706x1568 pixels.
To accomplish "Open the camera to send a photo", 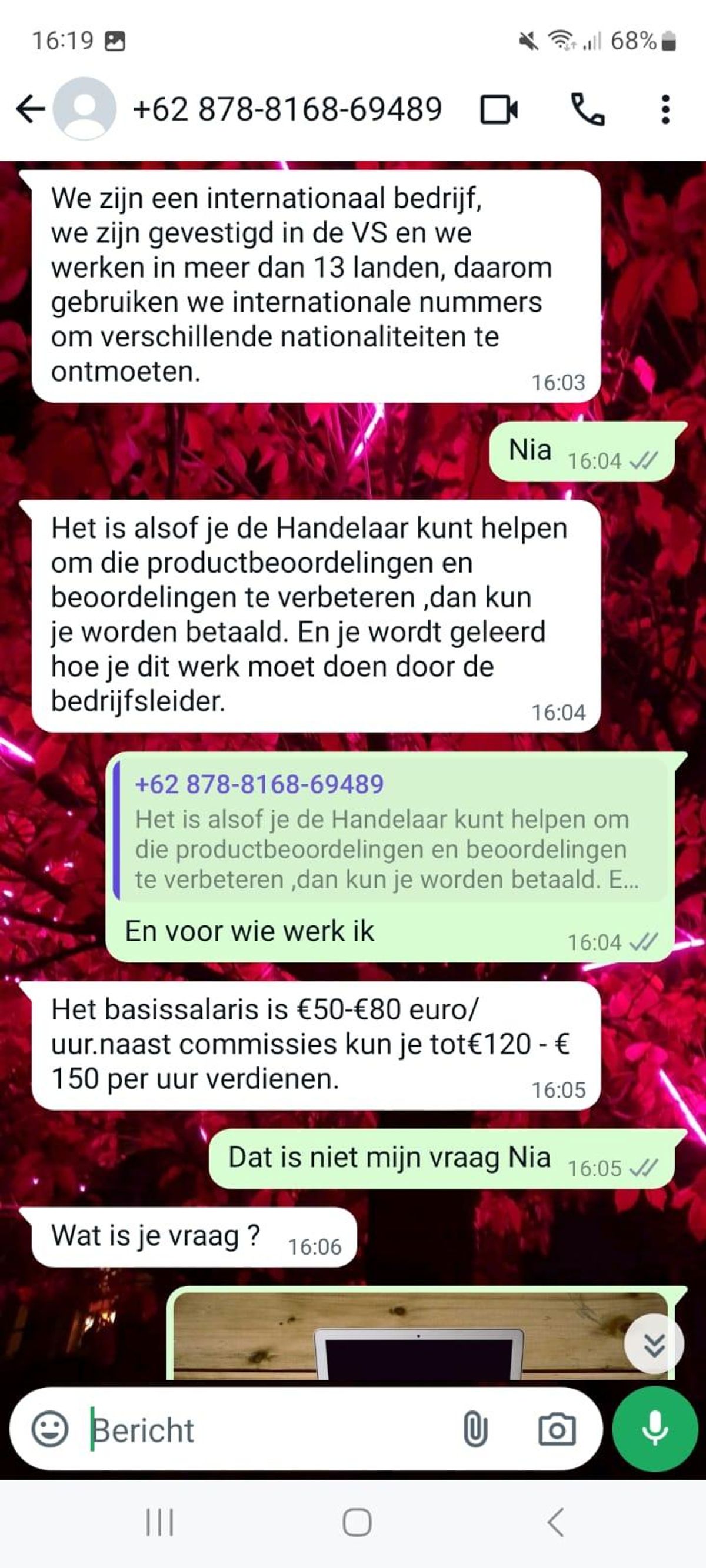I will pos(557,1429).
